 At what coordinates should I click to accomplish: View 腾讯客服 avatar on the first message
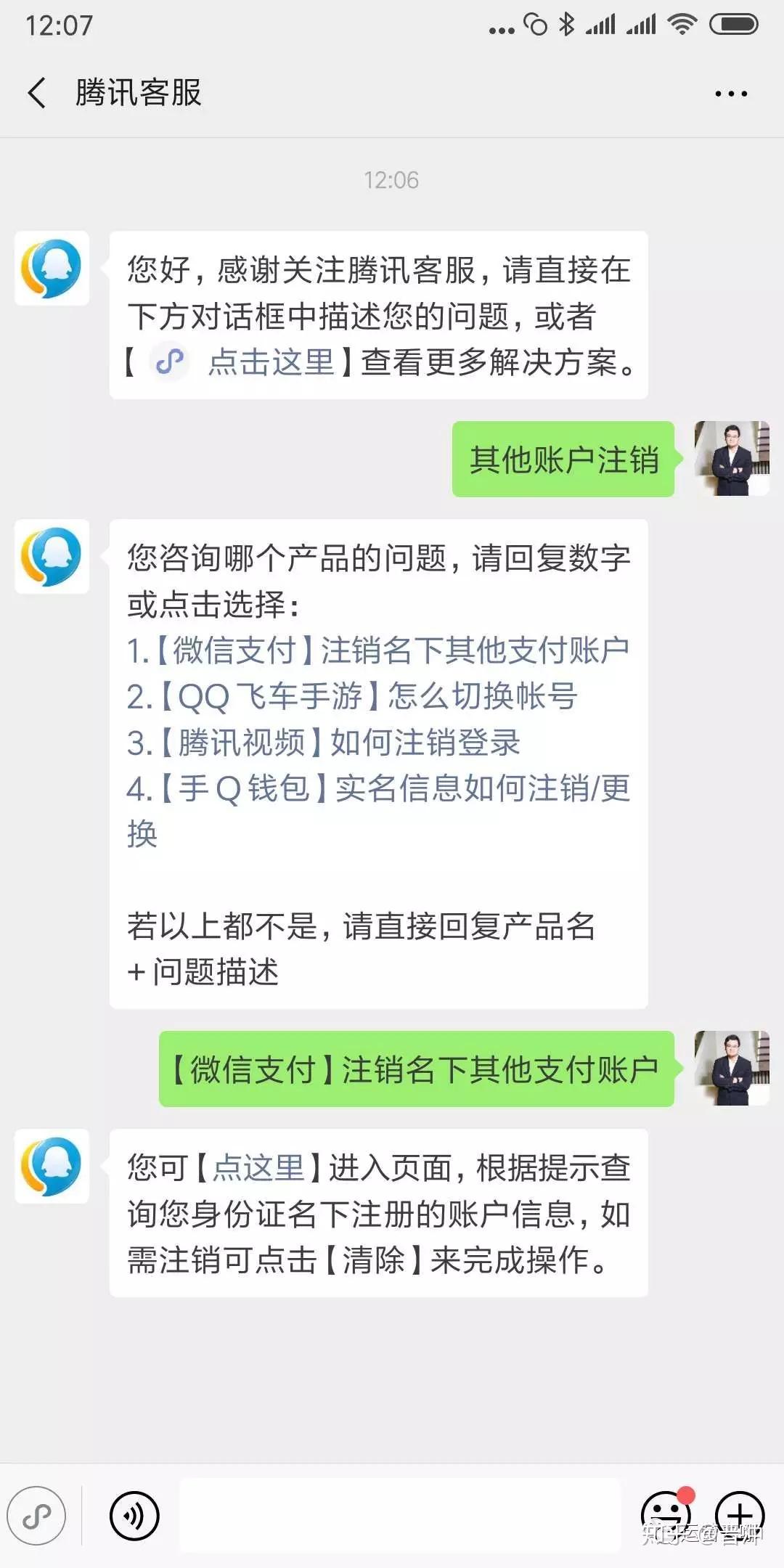pyautogui.click(x=52, y=269)
